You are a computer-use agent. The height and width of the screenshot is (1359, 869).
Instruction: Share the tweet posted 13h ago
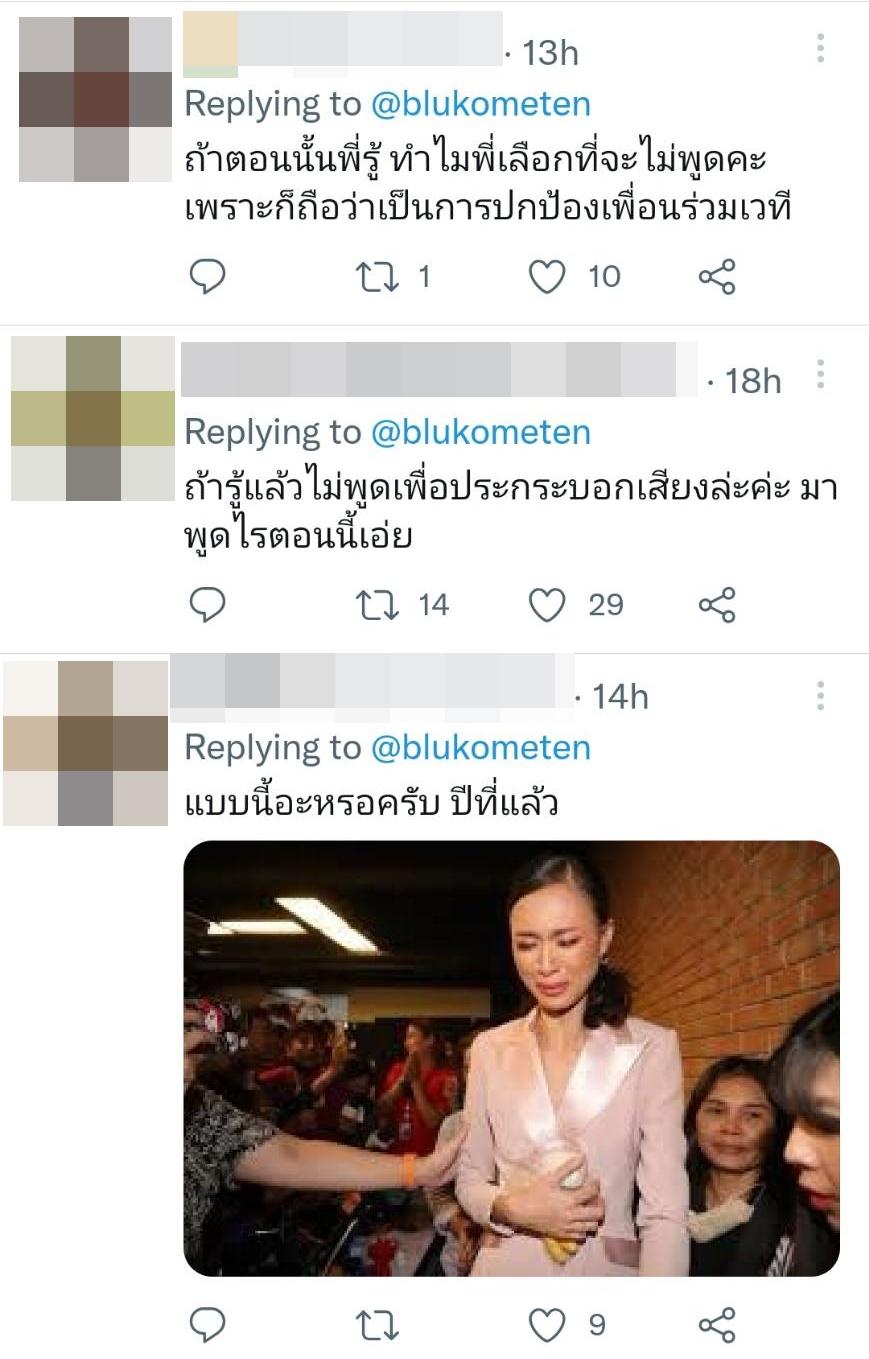(717, 276)
